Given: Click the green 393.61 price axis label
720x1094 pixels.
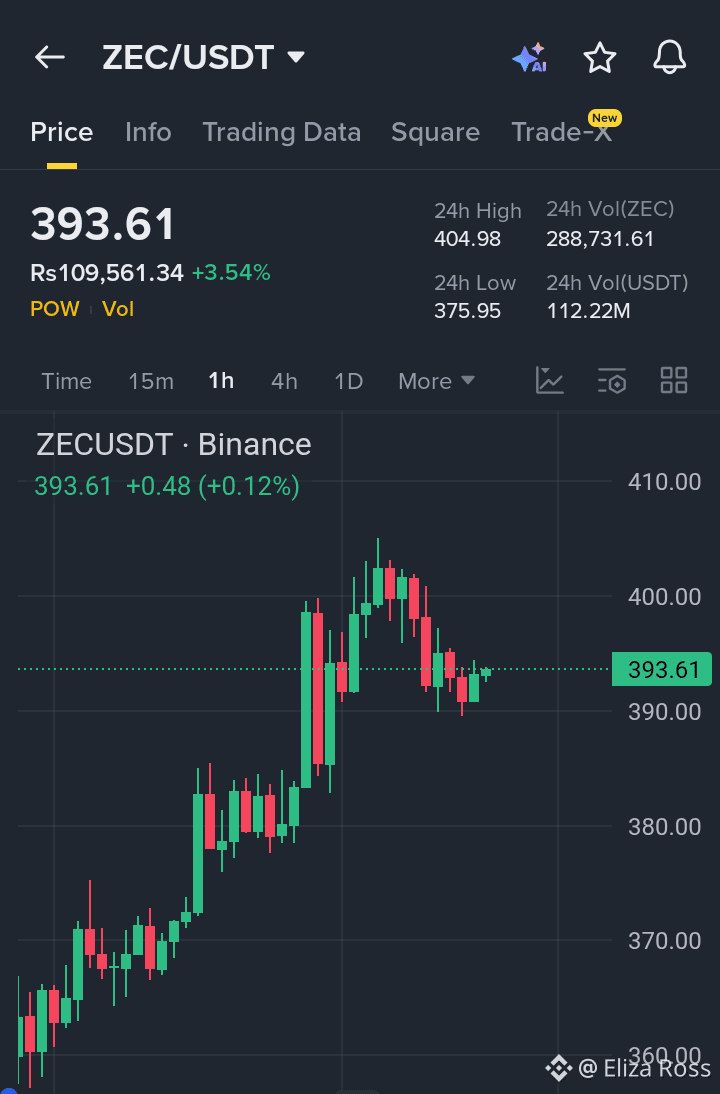Looking at the screenshot, I should (x=661, y=669).
